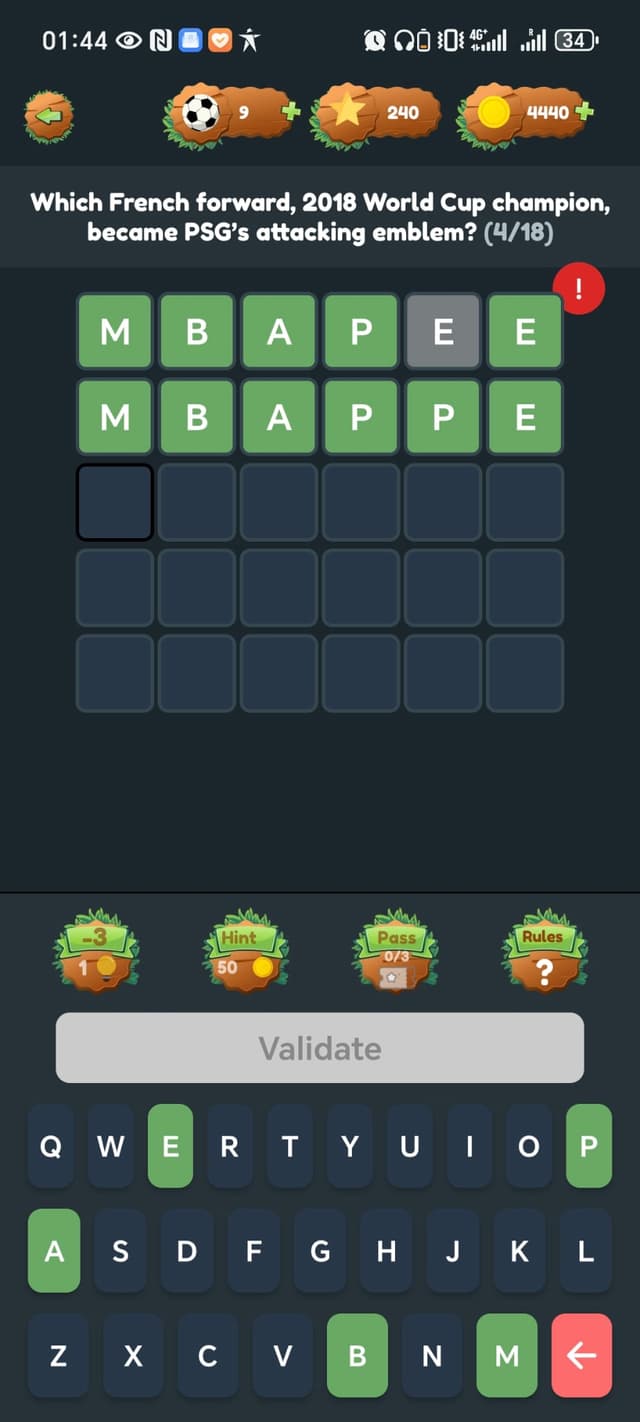The height and width of the screenshot is (1422, 640).
Task: Validate the current guess
Action: 320,1048
